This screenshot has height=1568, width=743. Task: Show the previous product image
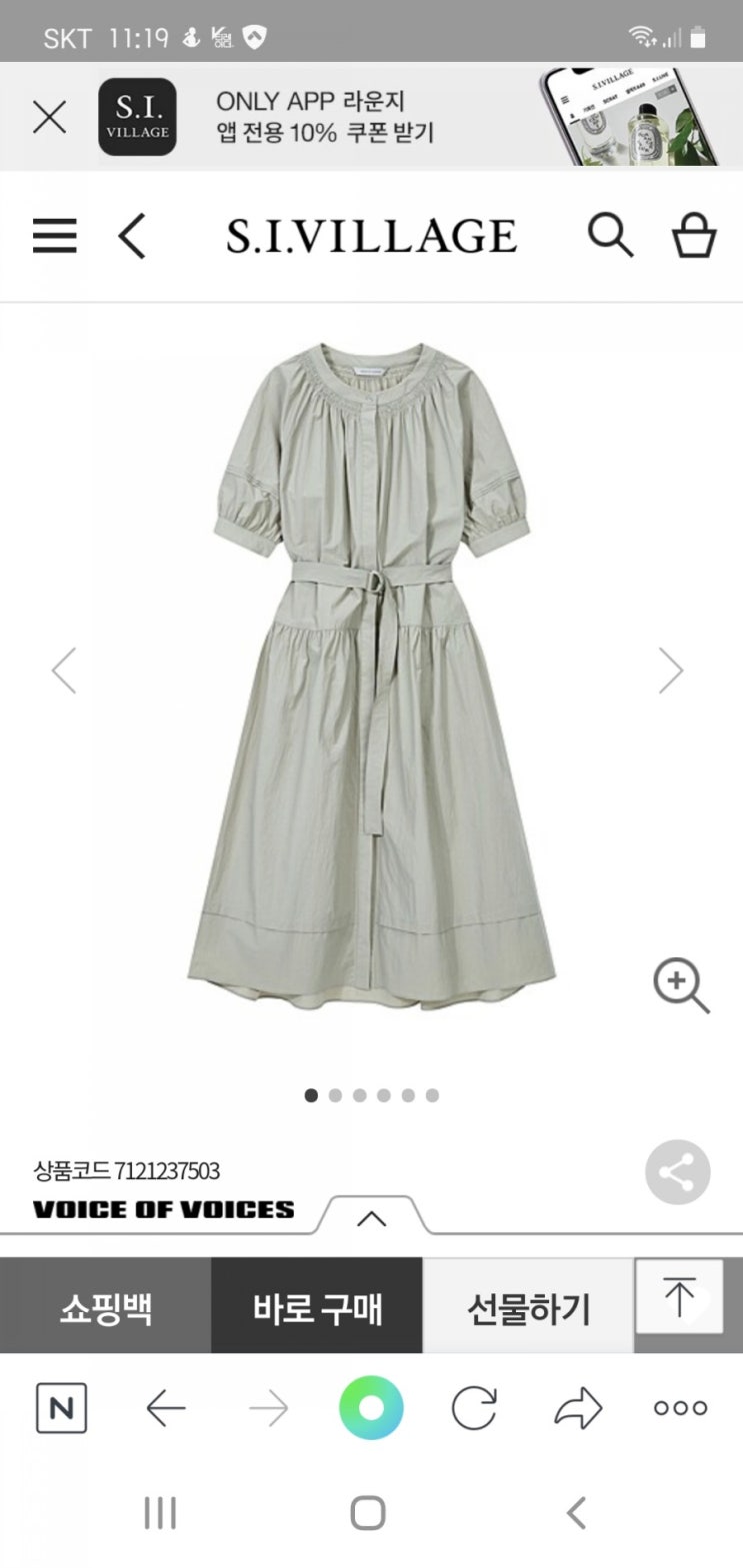(x=64, y=670)
